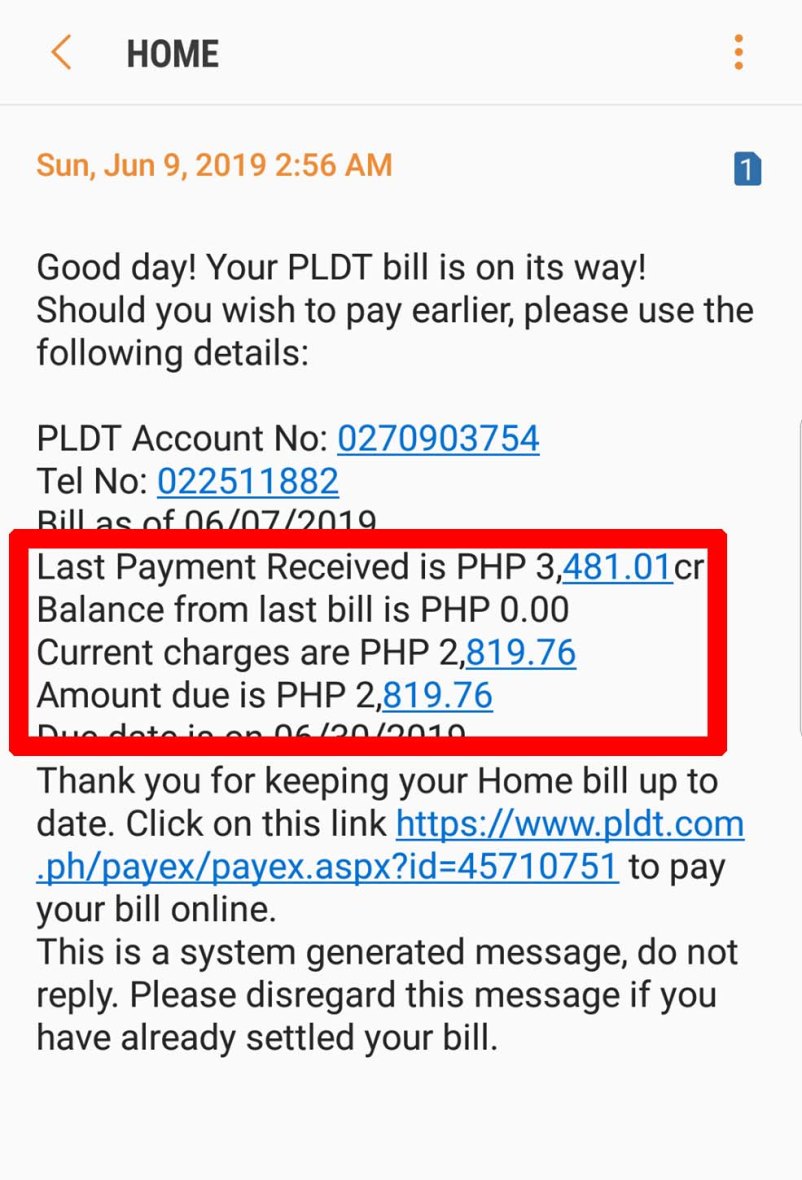Tap the PLDT account number 0270903754
802x1180 pixels.
(438, 438)
